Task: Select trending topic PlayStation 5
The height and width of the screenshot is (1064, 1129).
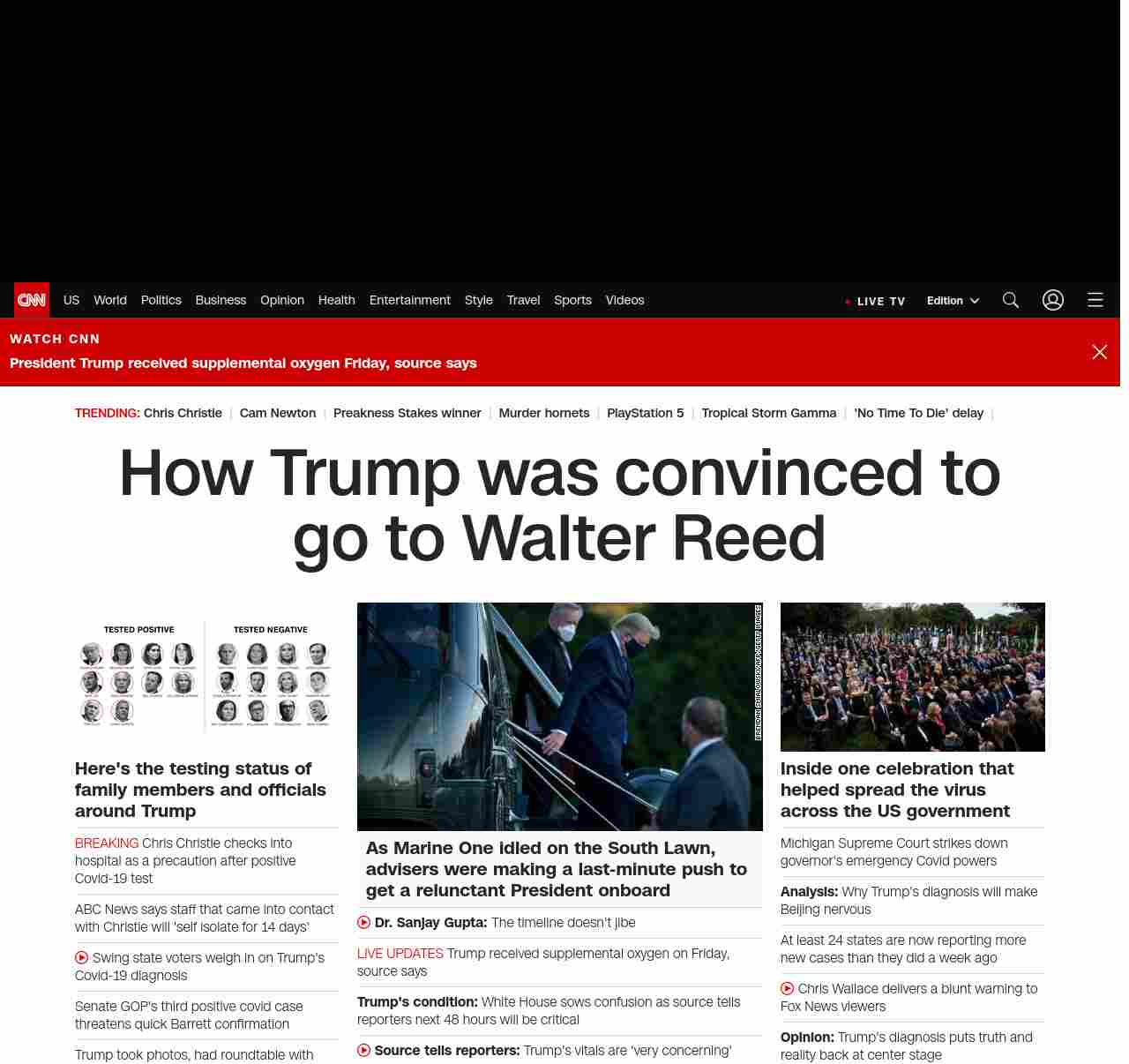Action: pos(645,413)
